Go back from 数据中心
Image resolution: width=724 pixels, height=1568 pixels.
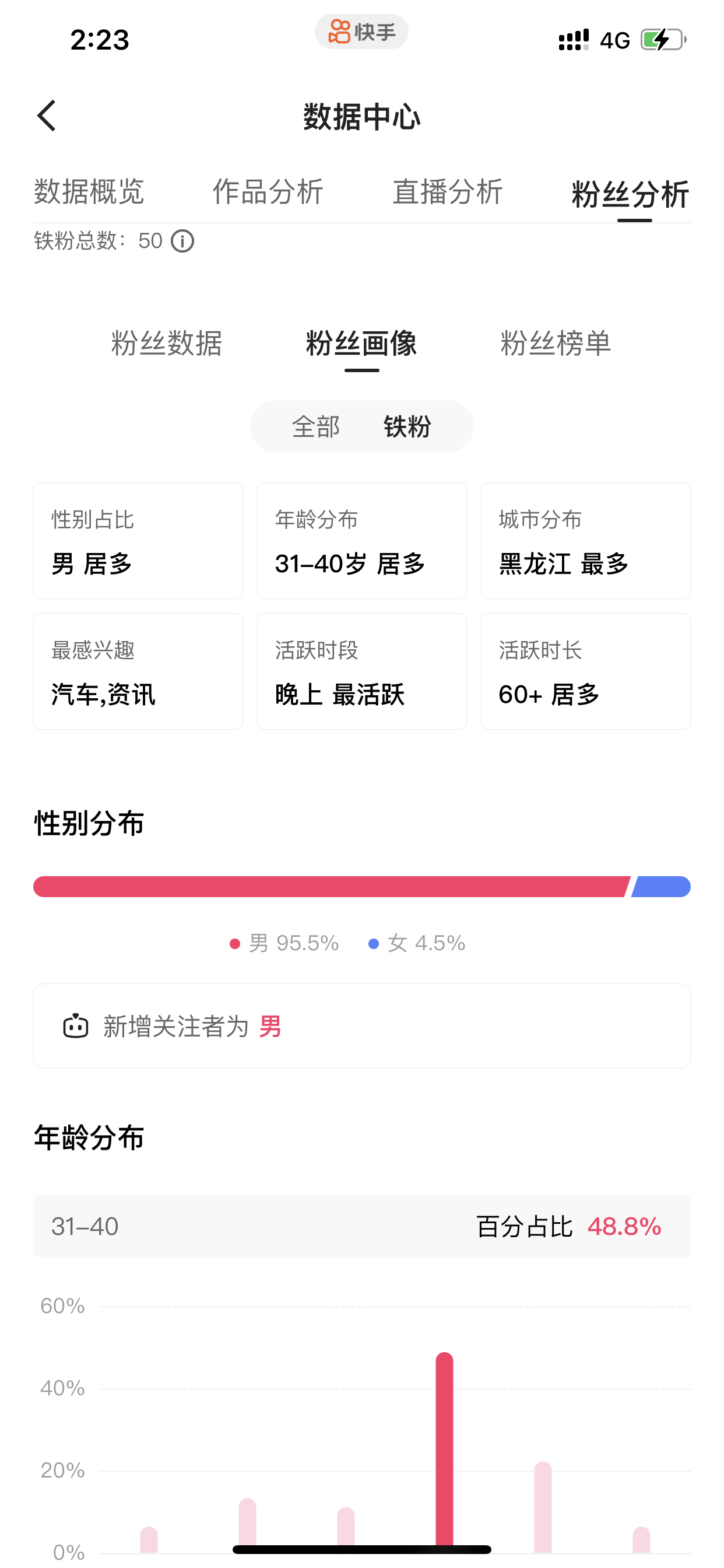point(47,116)
